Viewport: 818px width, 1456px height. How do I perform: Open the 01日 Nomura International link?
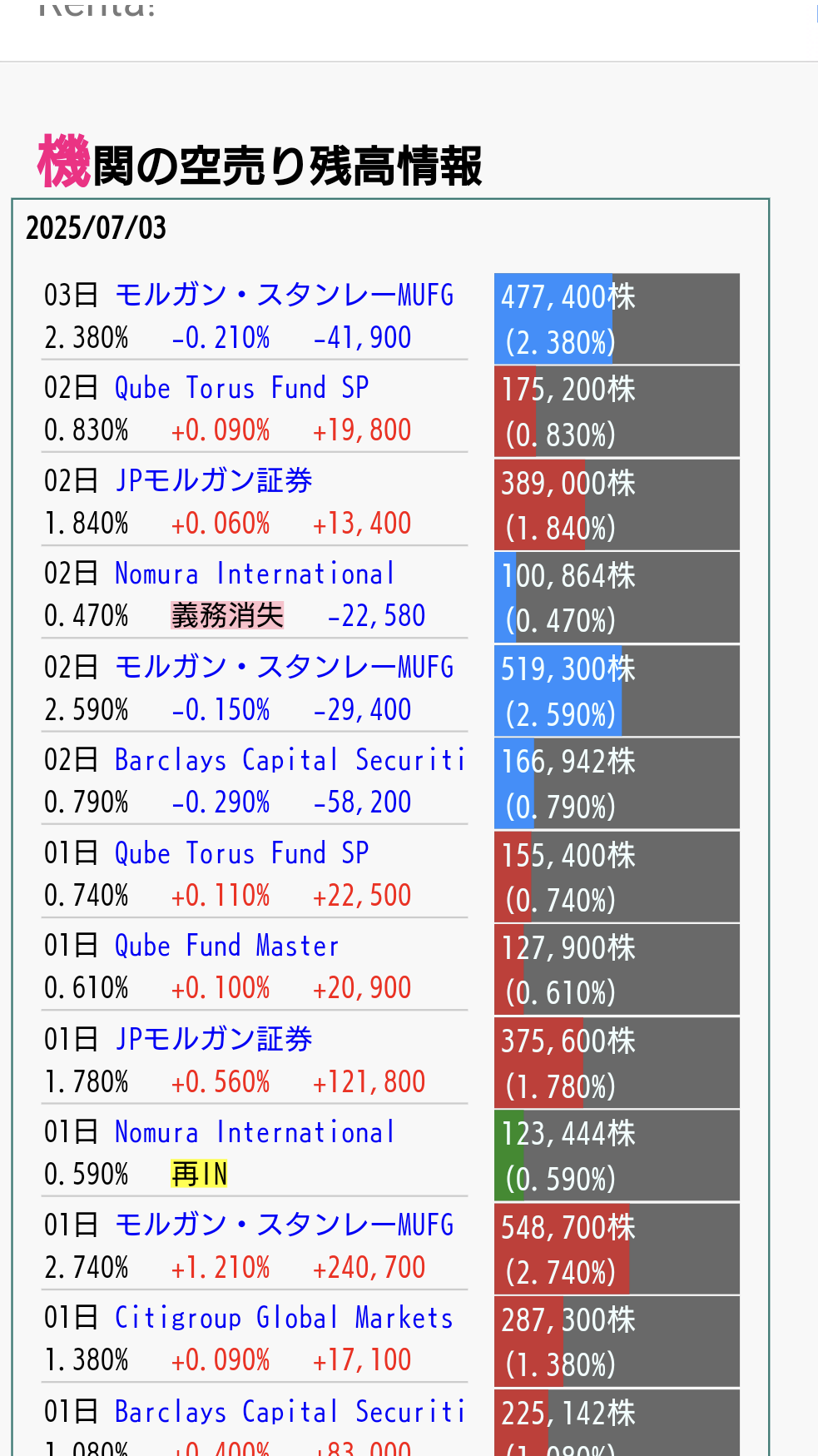pos(255,1132)
